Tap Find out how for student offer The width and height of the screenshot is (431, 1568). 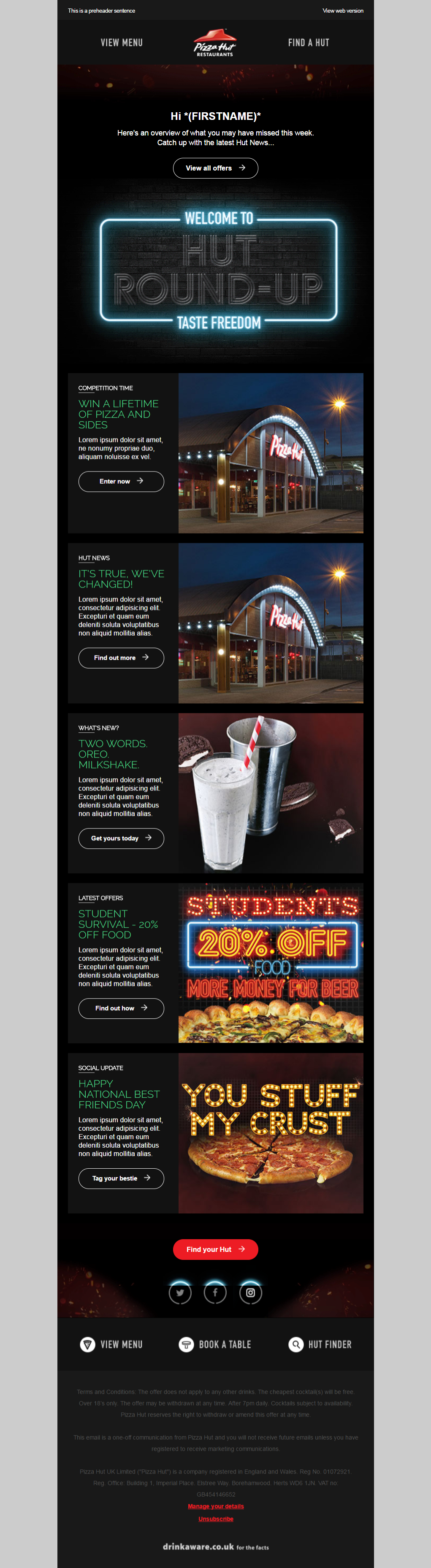[121, 1007]
